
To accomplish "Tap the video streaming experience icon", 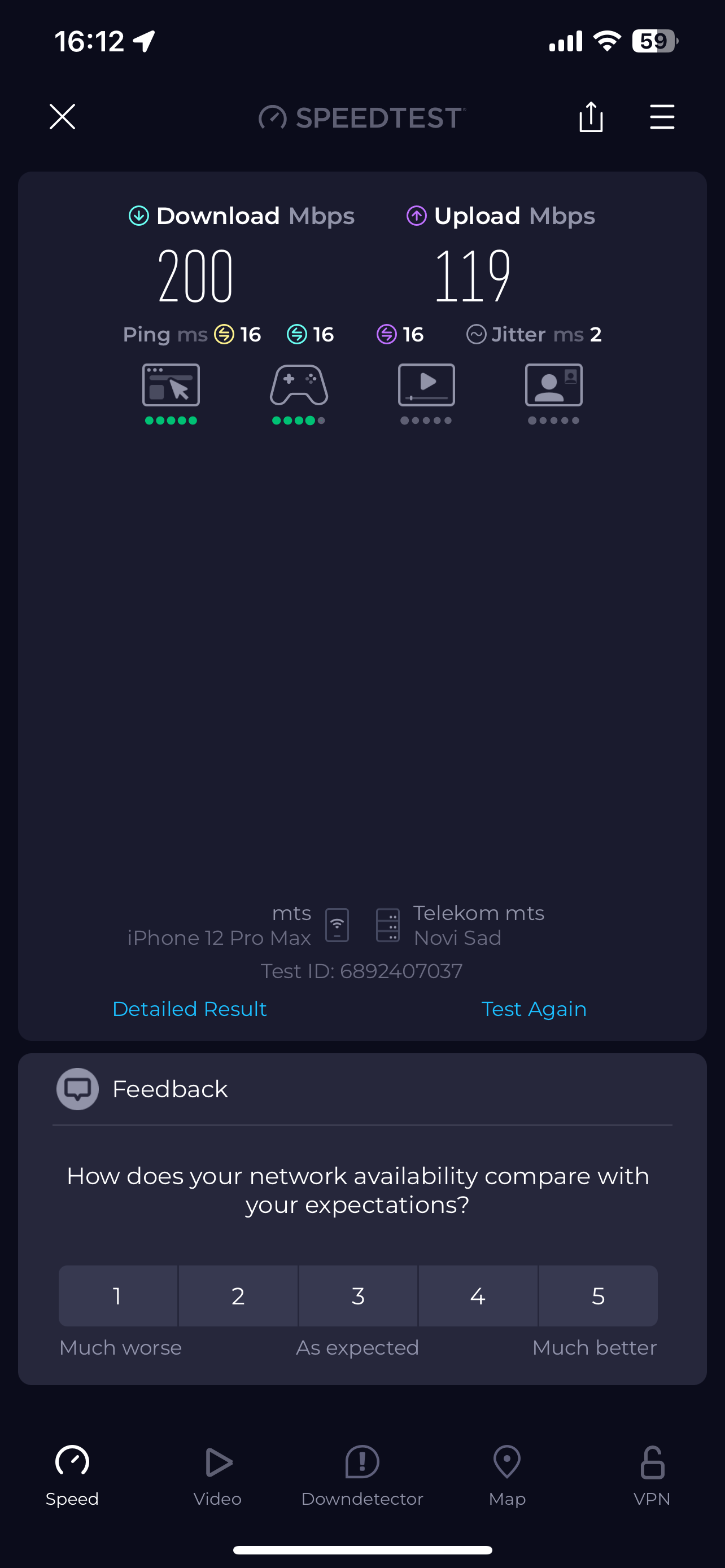I will (426, 386).
